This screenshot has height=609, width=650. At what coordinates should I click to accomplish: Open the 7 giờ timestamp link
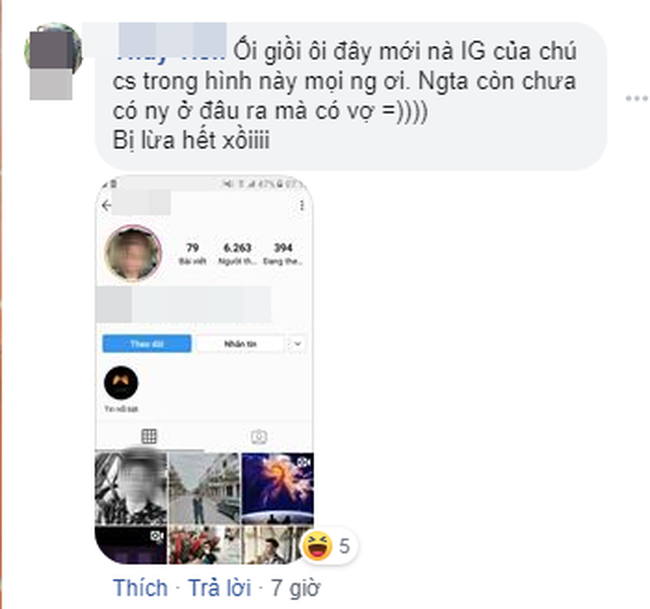pyautogui.click(x=298, y=587)
